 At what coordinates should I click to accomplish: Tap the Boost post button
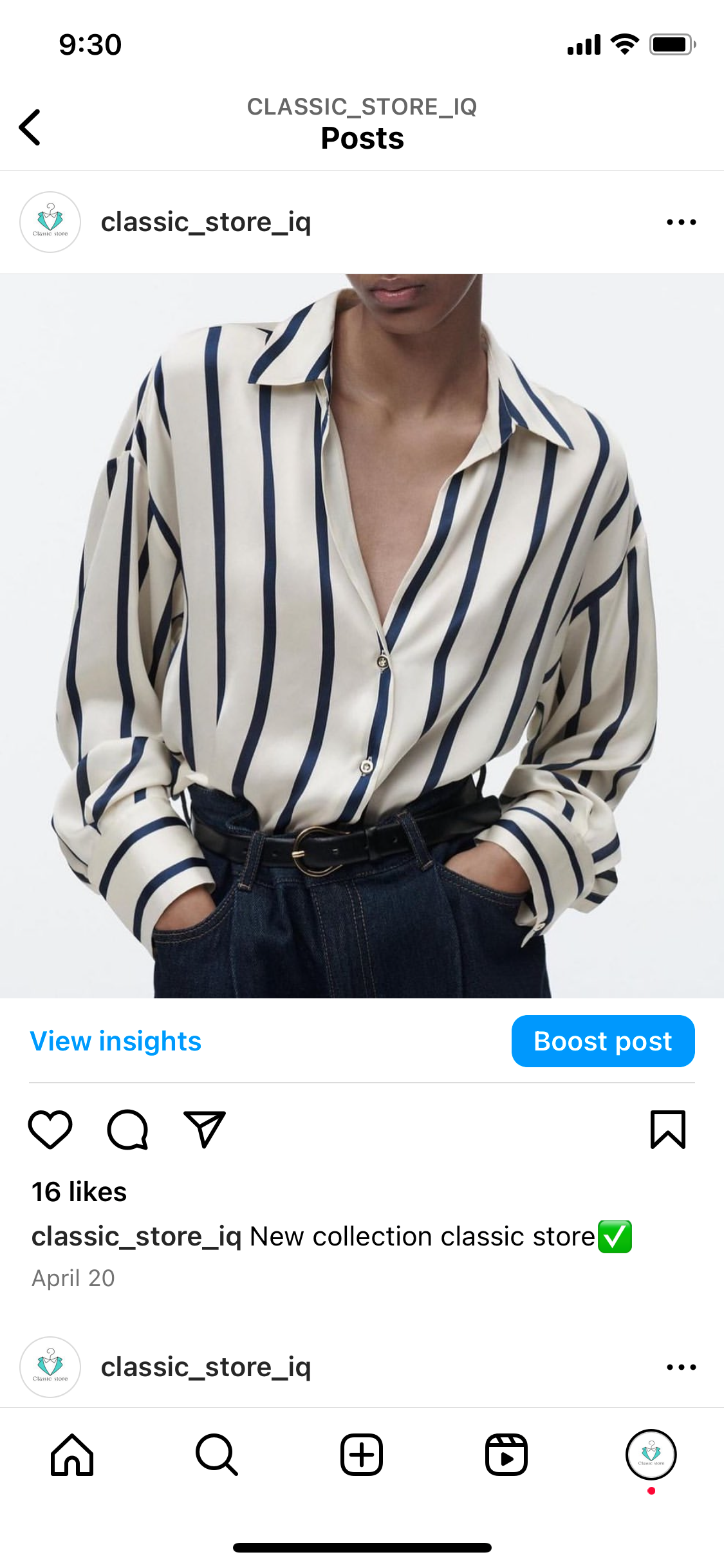[x=602, y=1041]
